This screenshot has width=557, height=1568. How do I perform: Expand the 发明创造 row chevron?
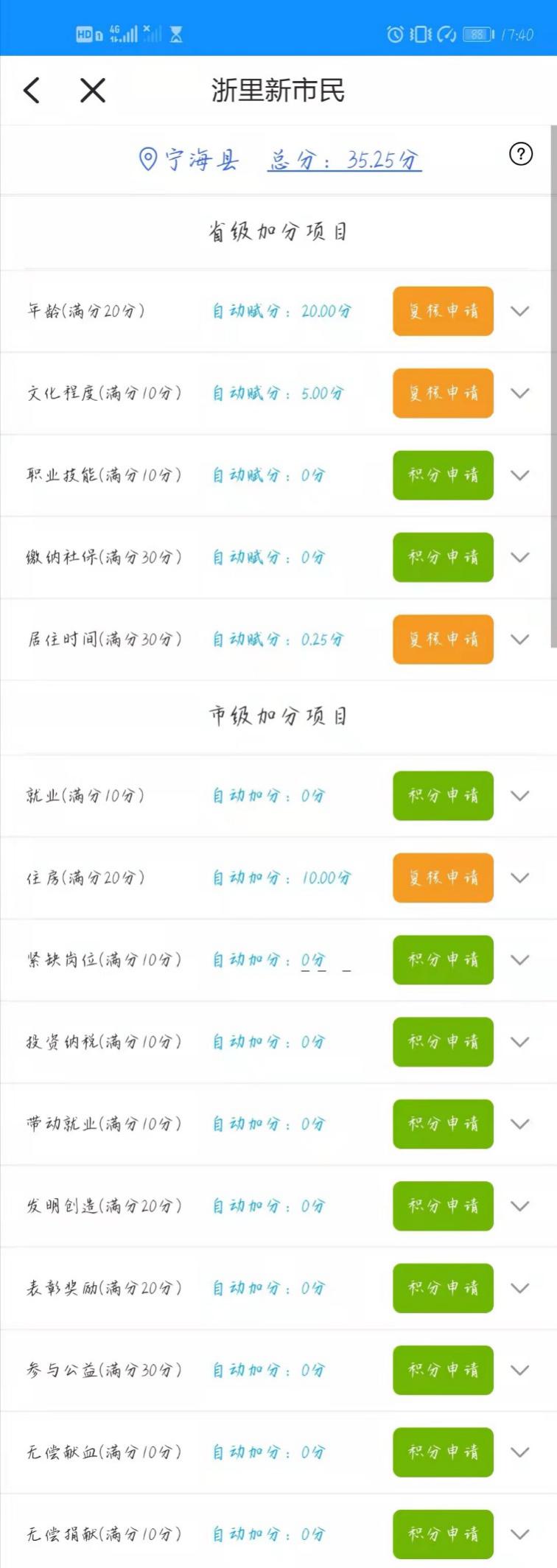(x=520, y=1206)
